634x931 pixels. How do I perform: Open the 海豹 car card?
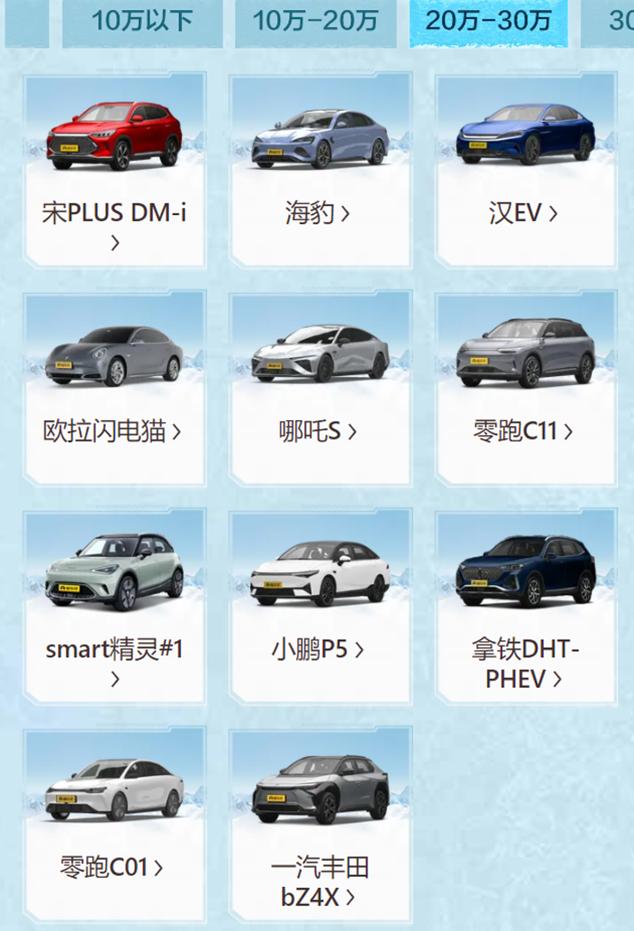pyautogui.click(x=320, y=170)
